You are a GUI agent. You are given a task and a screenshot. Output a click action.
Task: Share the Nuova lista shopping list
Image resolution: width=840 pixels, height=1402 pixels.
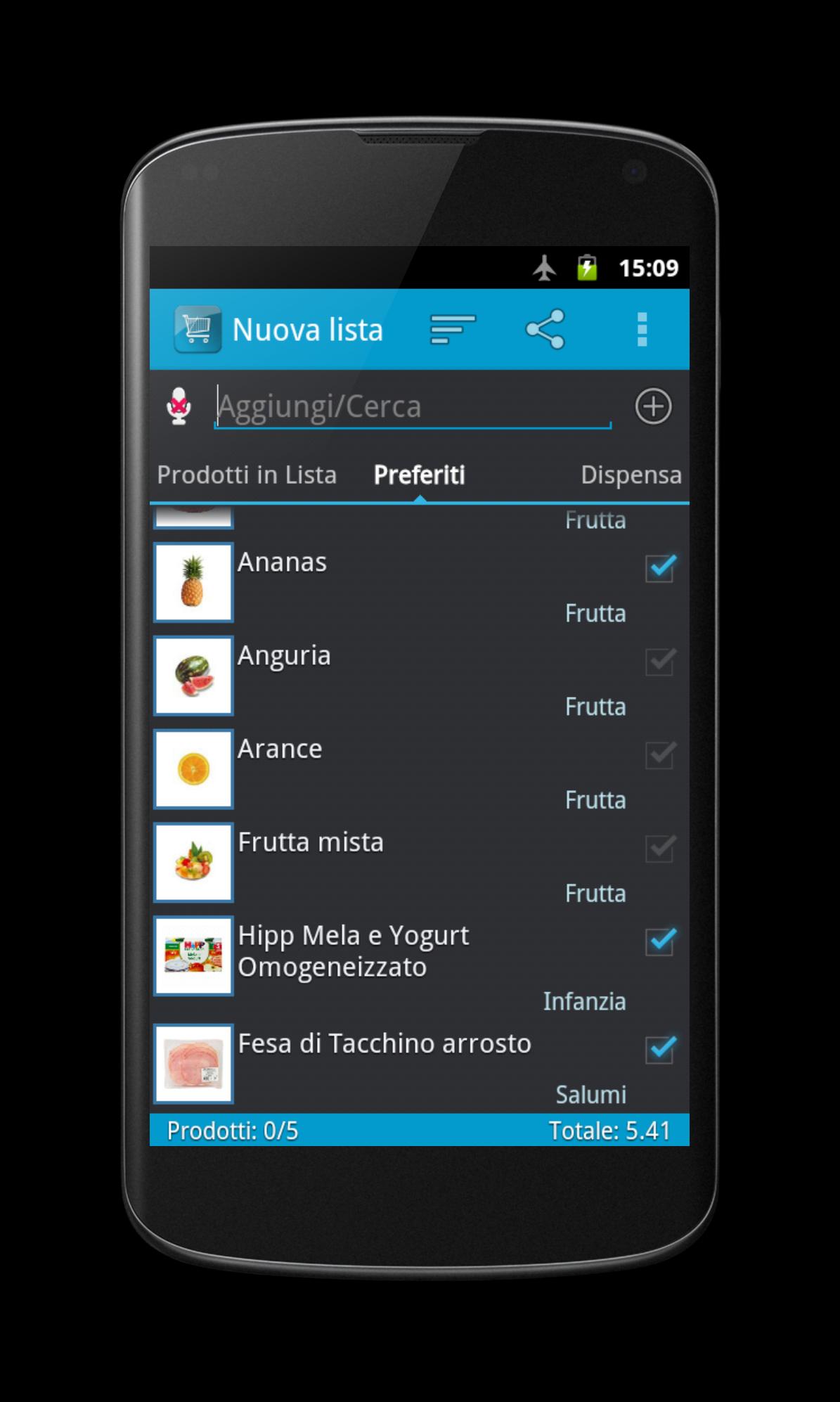point(545,329)
